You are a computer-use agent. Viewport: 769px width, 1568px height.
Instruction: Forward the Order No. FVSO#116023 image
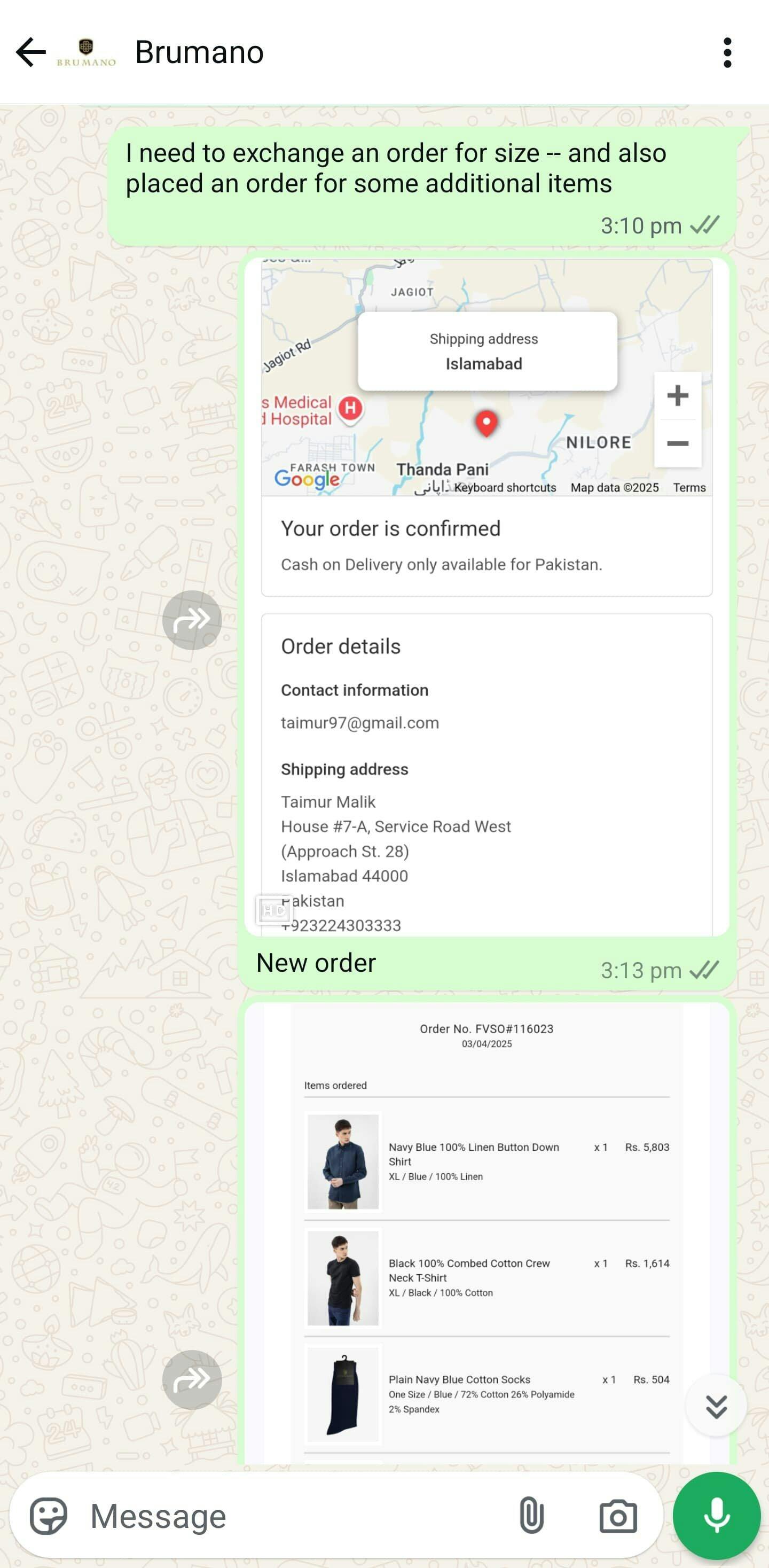pyautogui.click(x=192, y=1380)
